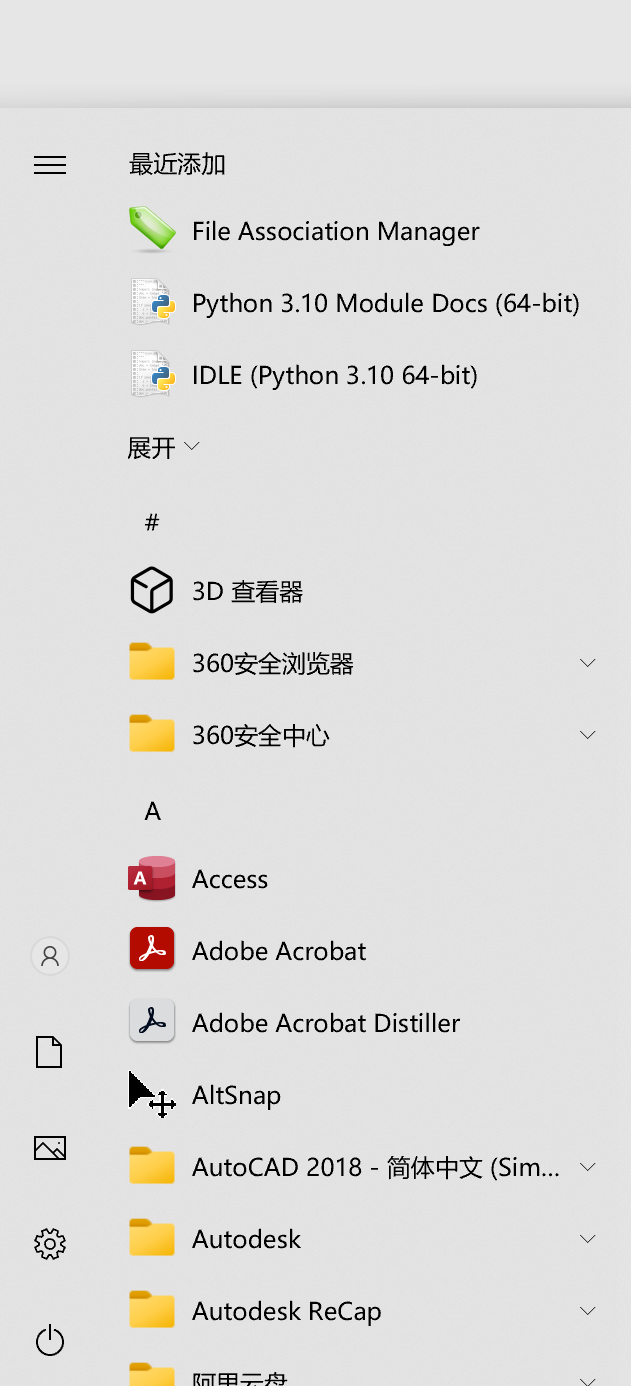
Task: Expand the 360安全中心 folder
Action: (x=366, y=735)
